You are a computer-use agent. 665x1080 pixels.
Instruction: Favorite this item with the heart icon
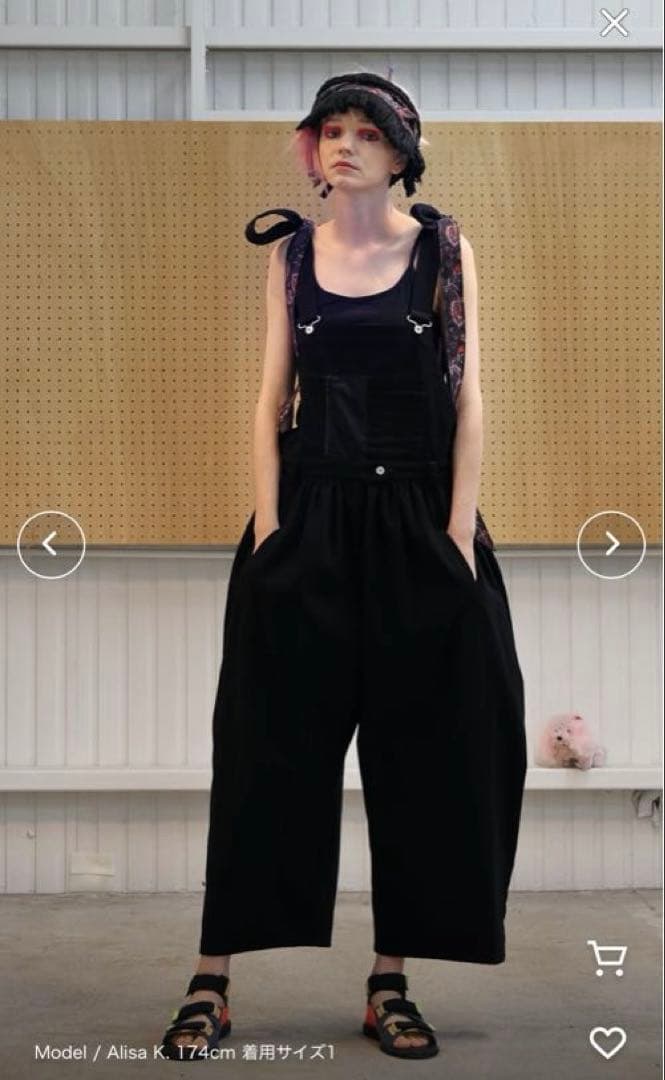coord(607,1042)
